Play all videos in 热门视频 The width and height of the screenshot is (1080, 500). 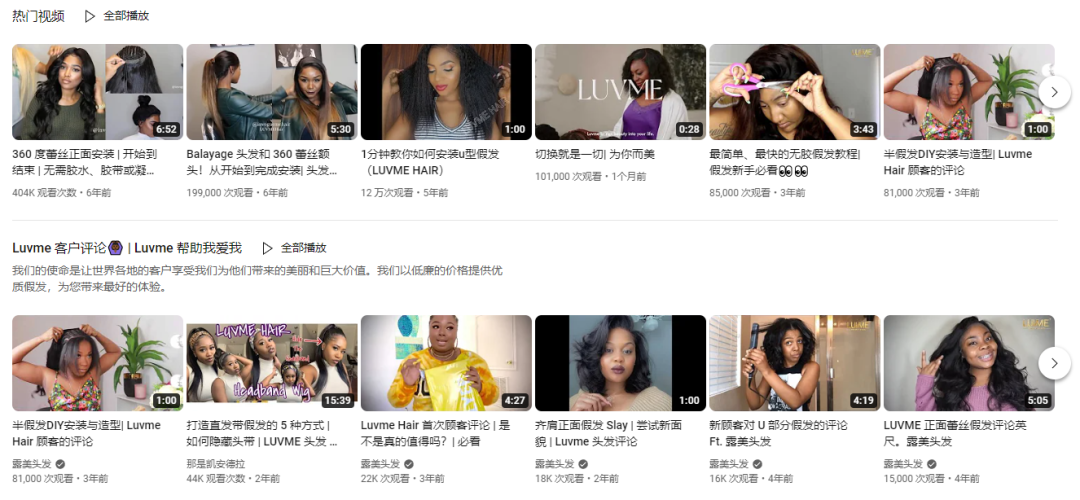pos(117,16)
